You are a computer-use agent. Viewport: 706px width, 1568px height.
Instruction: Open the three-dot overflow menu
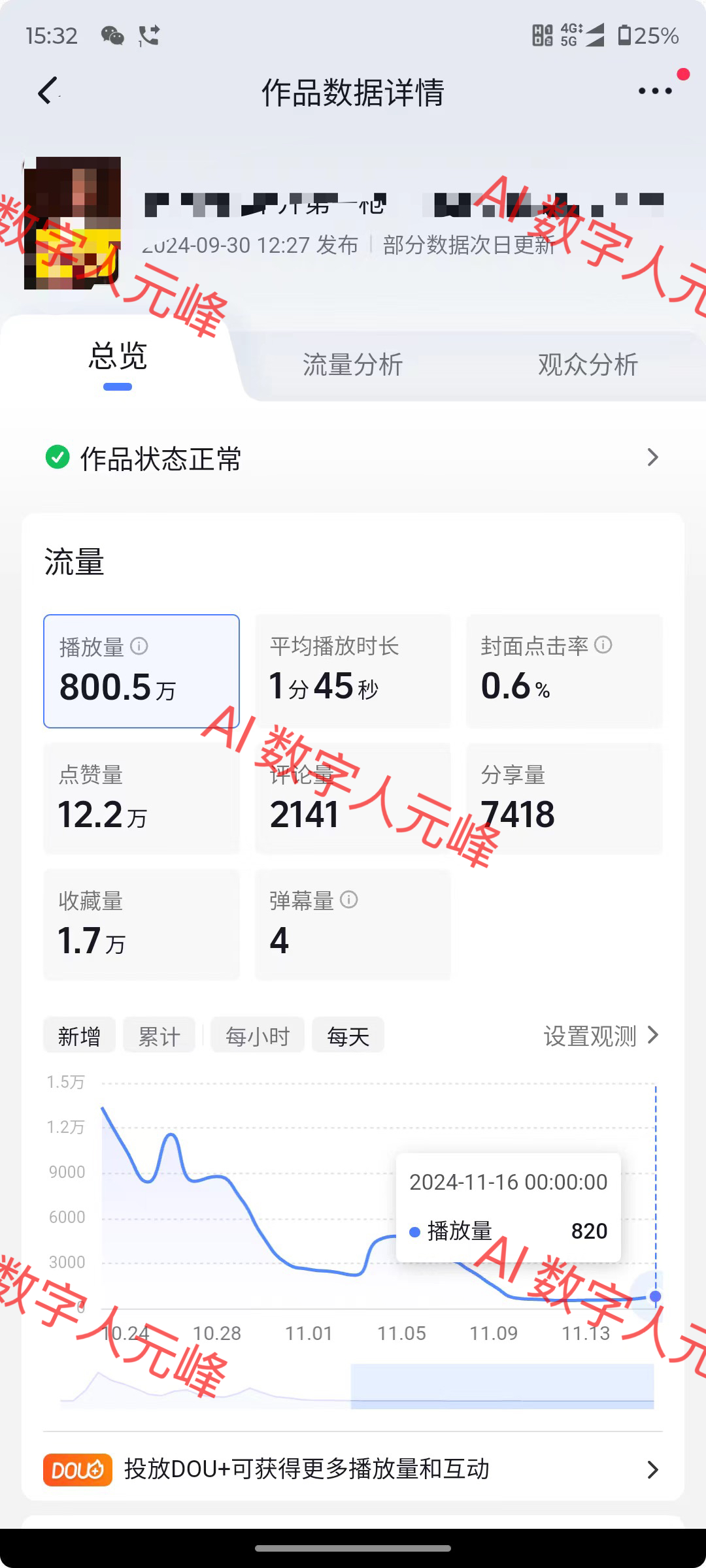pyautogui.click(x=655, y=91)
